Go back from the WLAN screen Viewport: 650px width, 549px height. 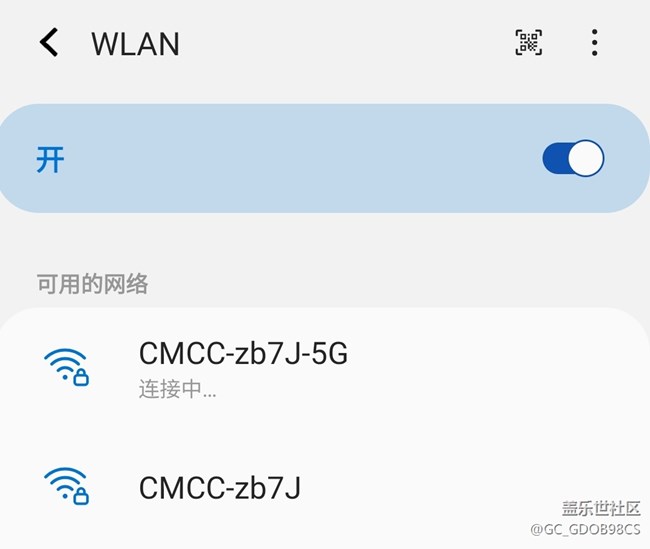point(48,43)
